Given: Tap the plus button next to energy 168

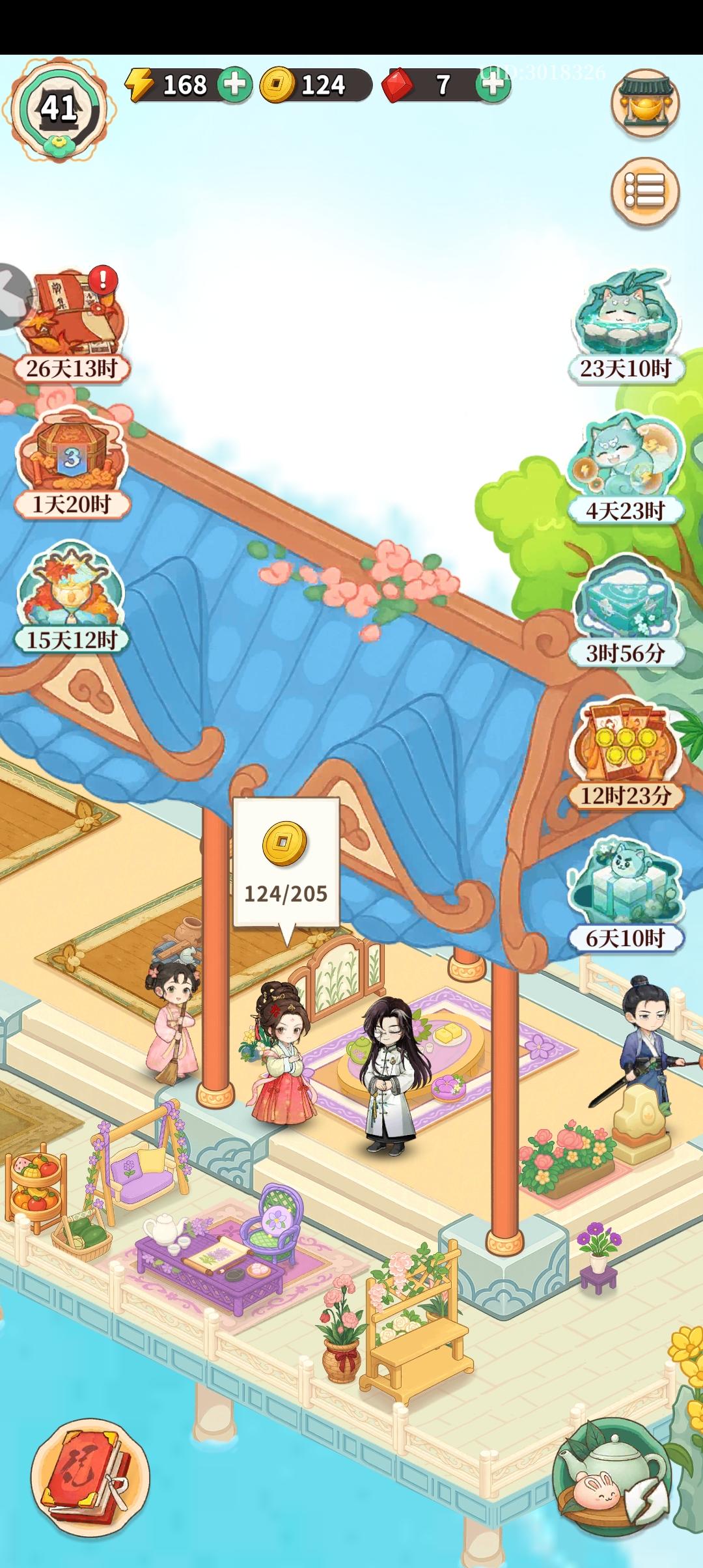Looking at the screenshot, I should [x=238, y=85].
